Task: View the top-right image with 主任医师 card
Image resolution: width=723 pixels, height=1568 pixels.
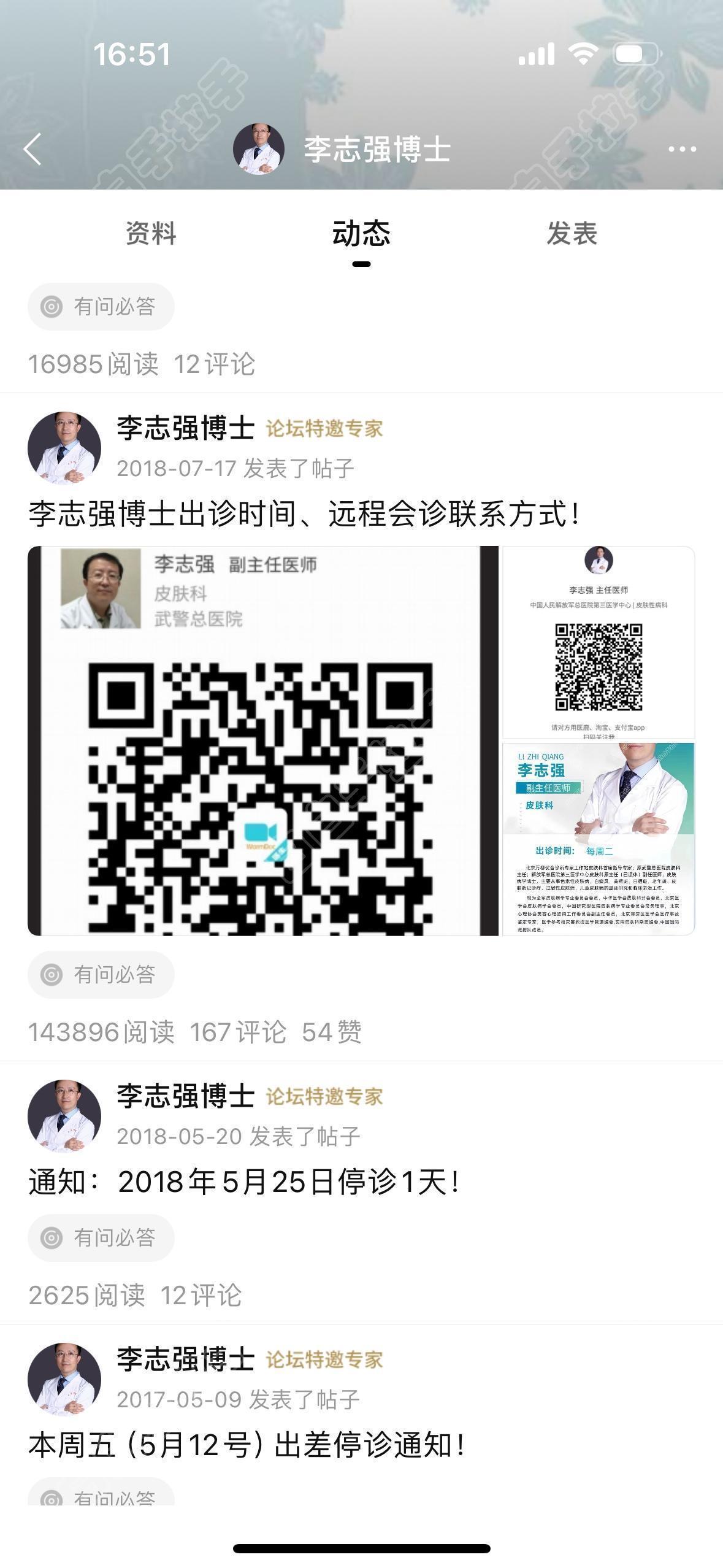Action: (599, 642)
